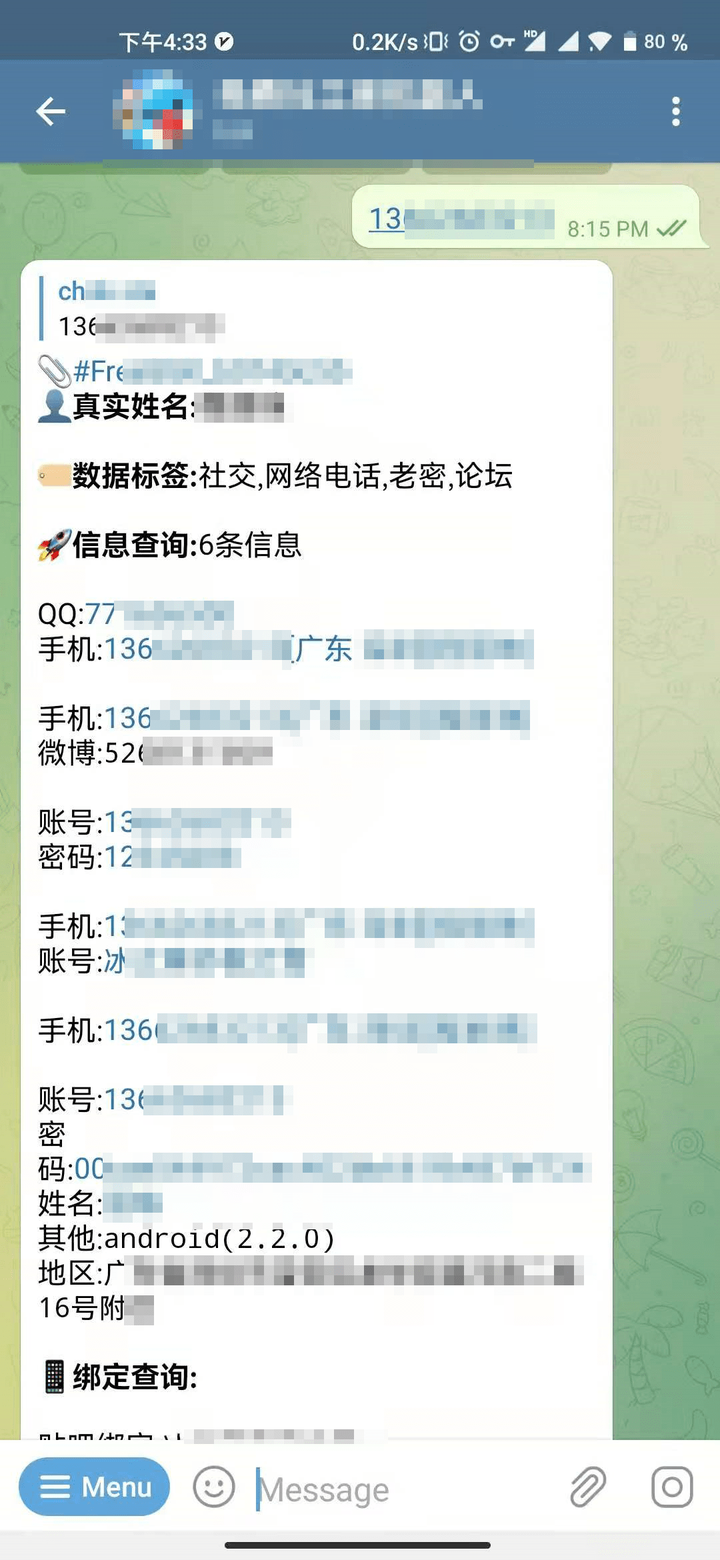Open the camera icon in message bar

672,1487
